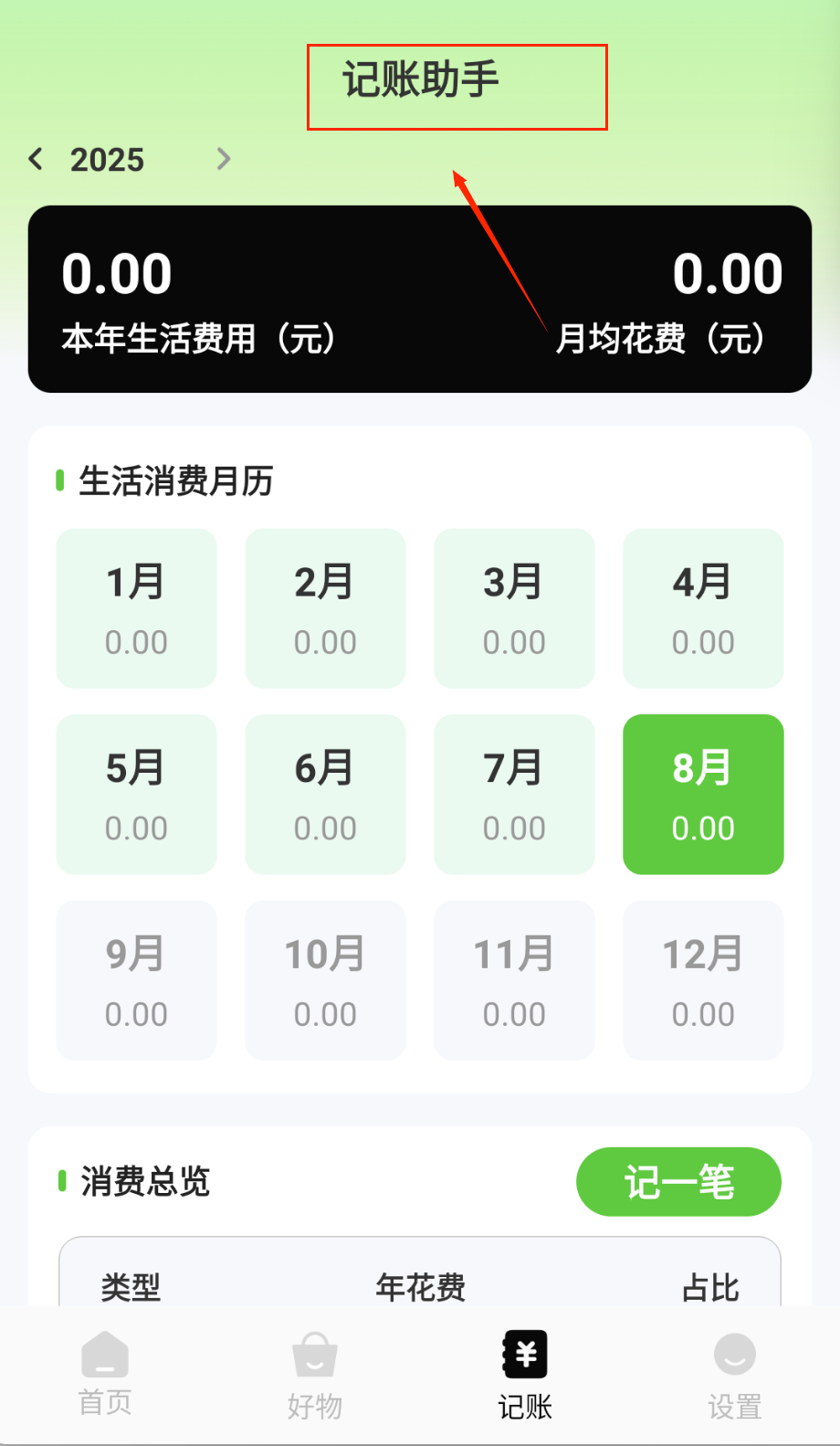Select 5月 in the monthly calendar
The height and width of the screenshot is (1446, 840).
coord(136,794)
